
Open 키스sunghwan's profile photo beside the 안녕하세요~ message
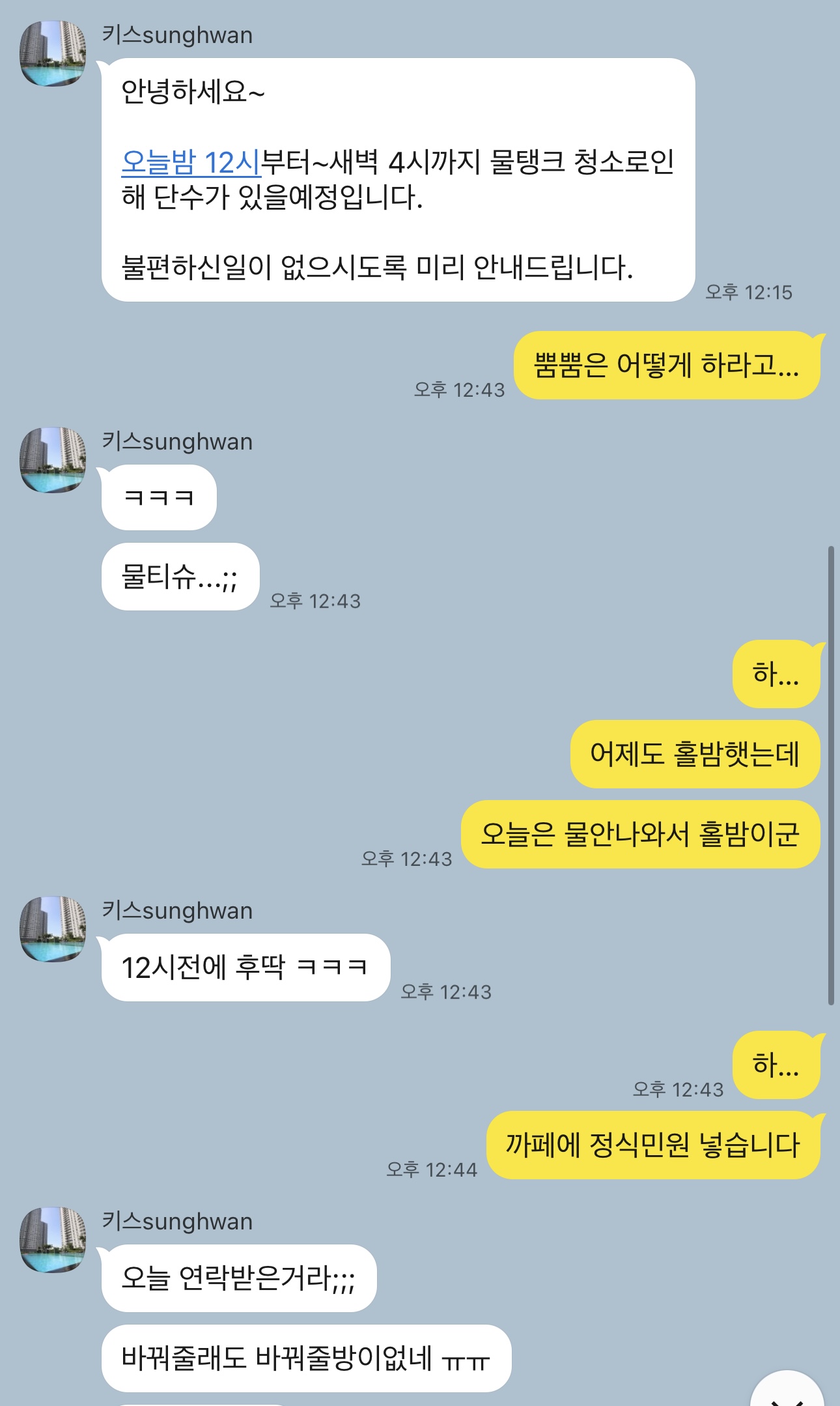coord(53,53)
